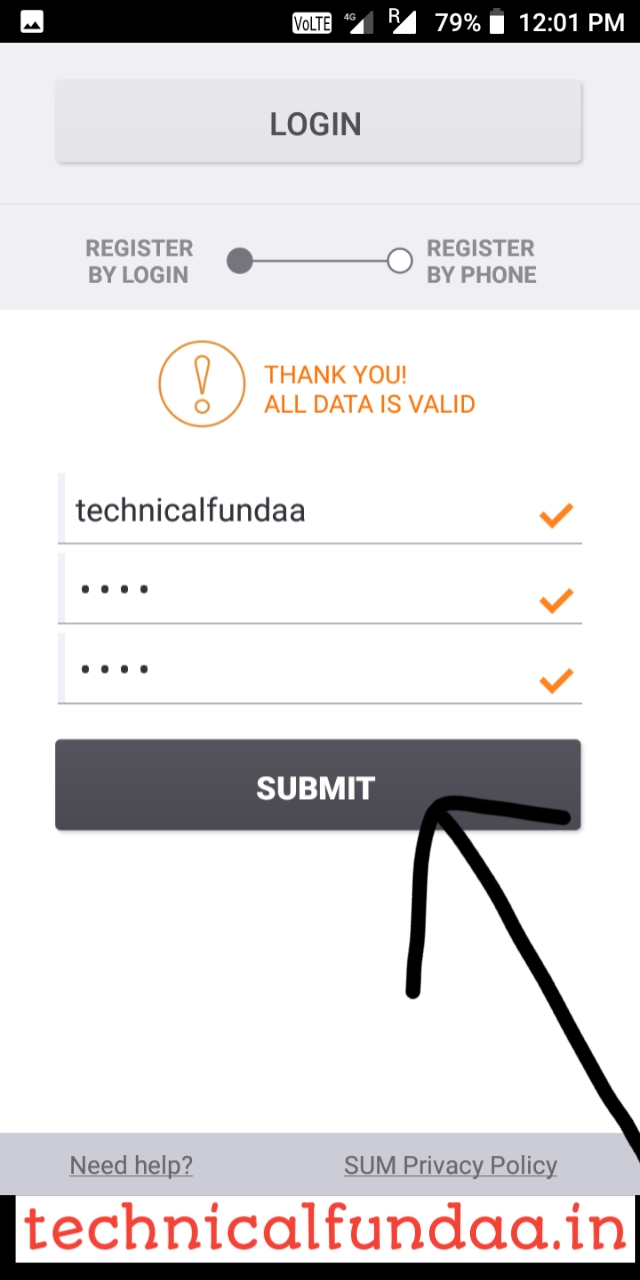Screen dimensions: 640x1280
Task: Switch to Register by Phone
Action: click(400, 261)
